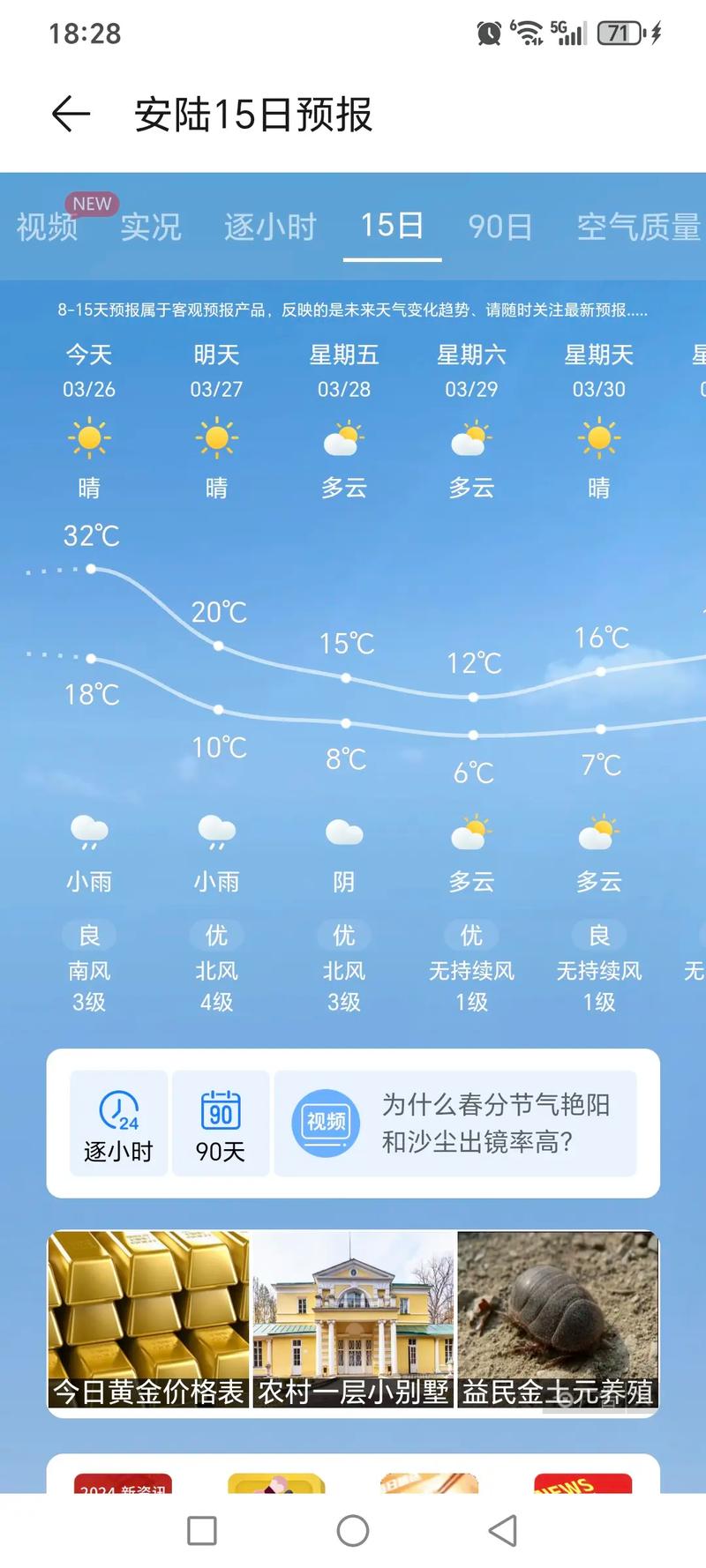The height and width of the screenshot is (1568, 706).
Task: Open the 空气质量 air quality tab
Action: (637, 227)
